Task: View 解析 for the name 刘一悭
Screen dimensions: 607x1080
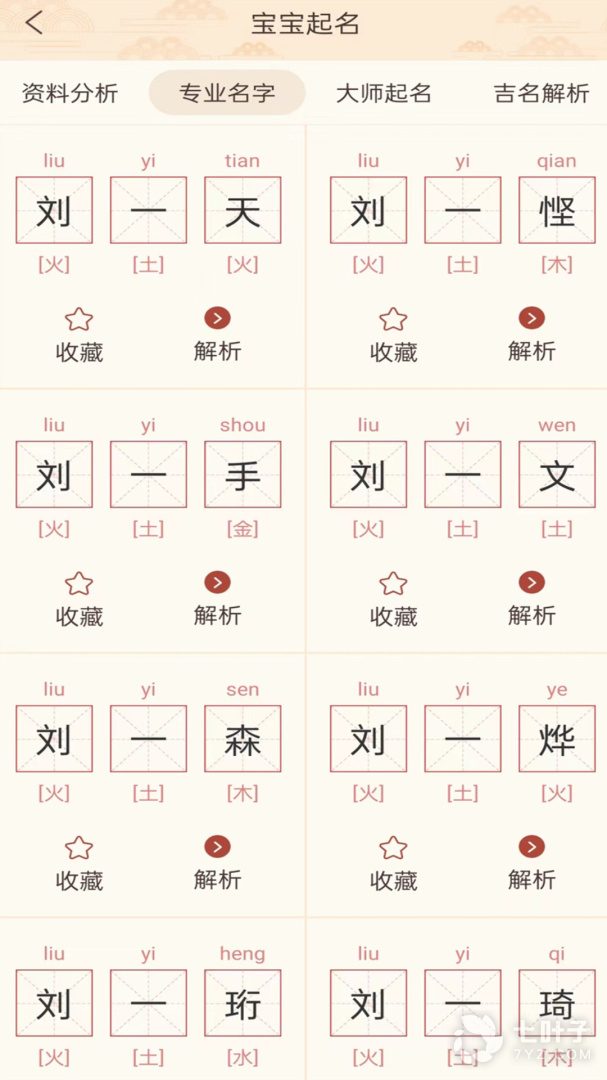Action: click(531, 335)
